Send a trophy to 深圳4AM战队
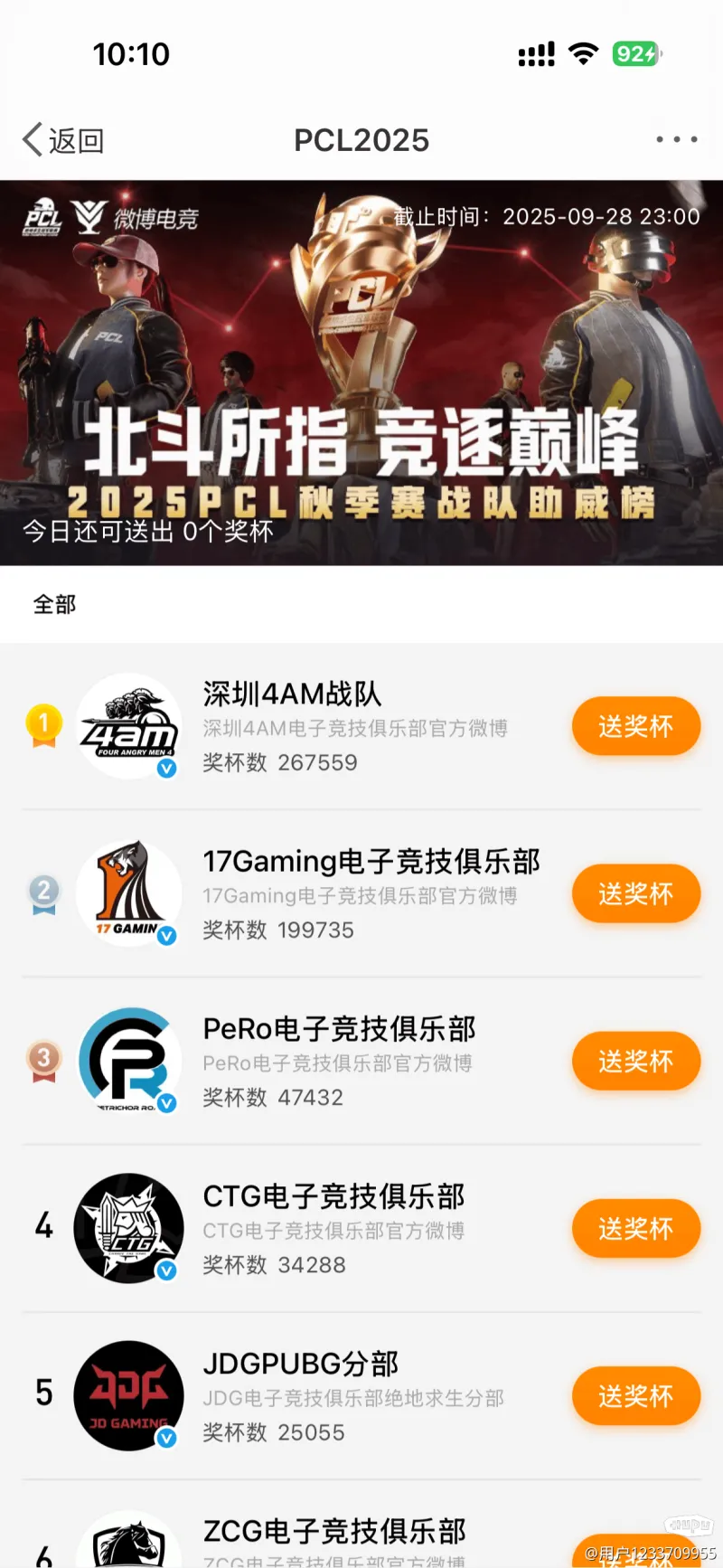 [635, 726]
